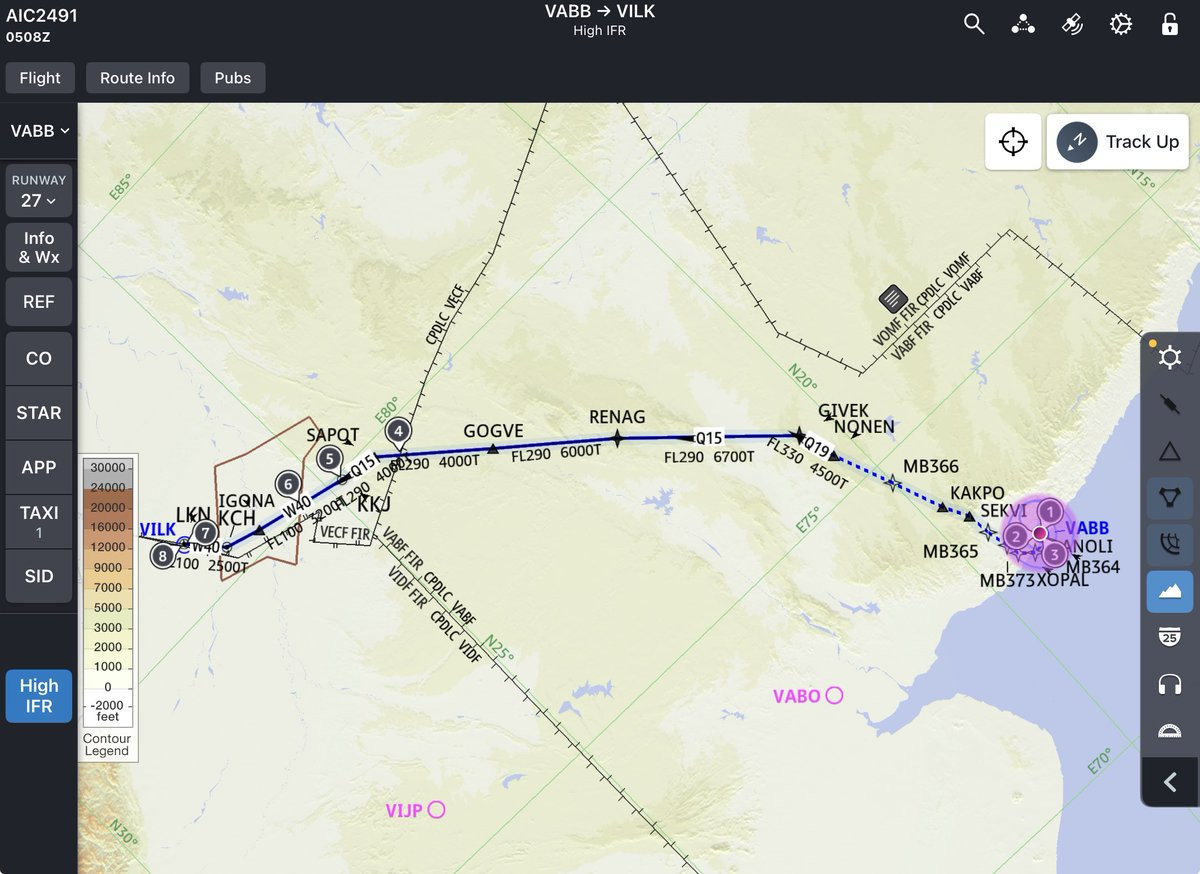Screen dimensions: 1200x874
Task: Open the settings gear icon
Action: click(x=1121, y=24)
